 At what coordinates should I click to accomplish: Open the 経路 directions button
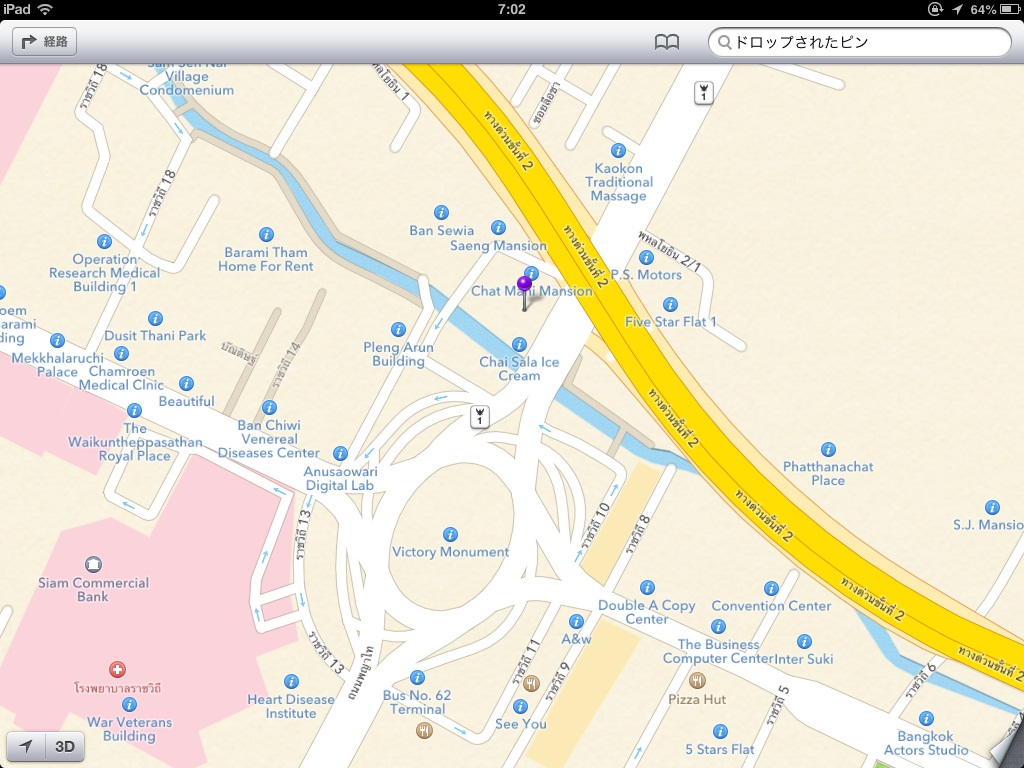click(x=44, y=42)
